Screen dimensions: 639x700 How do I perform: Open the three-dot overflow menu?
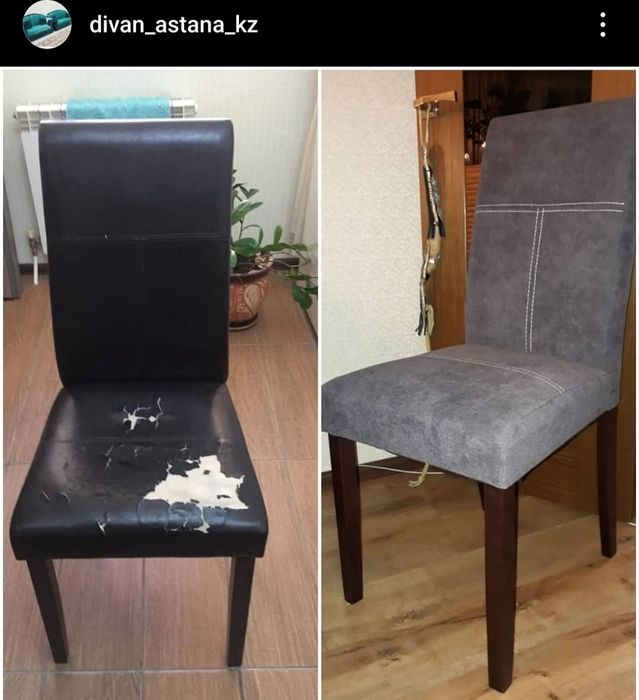pos(602,25)
